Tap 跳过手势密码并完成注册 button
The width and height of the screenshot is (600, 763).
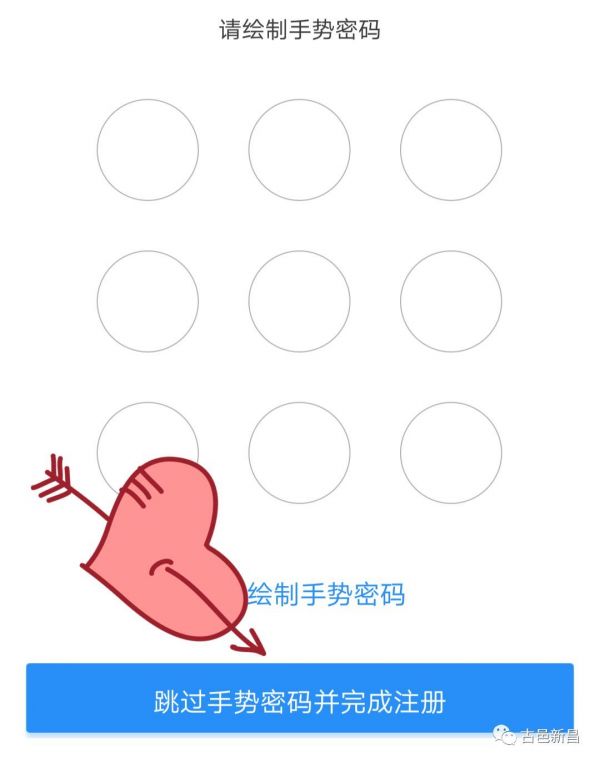pyautogui.click(x=300, y=700)
